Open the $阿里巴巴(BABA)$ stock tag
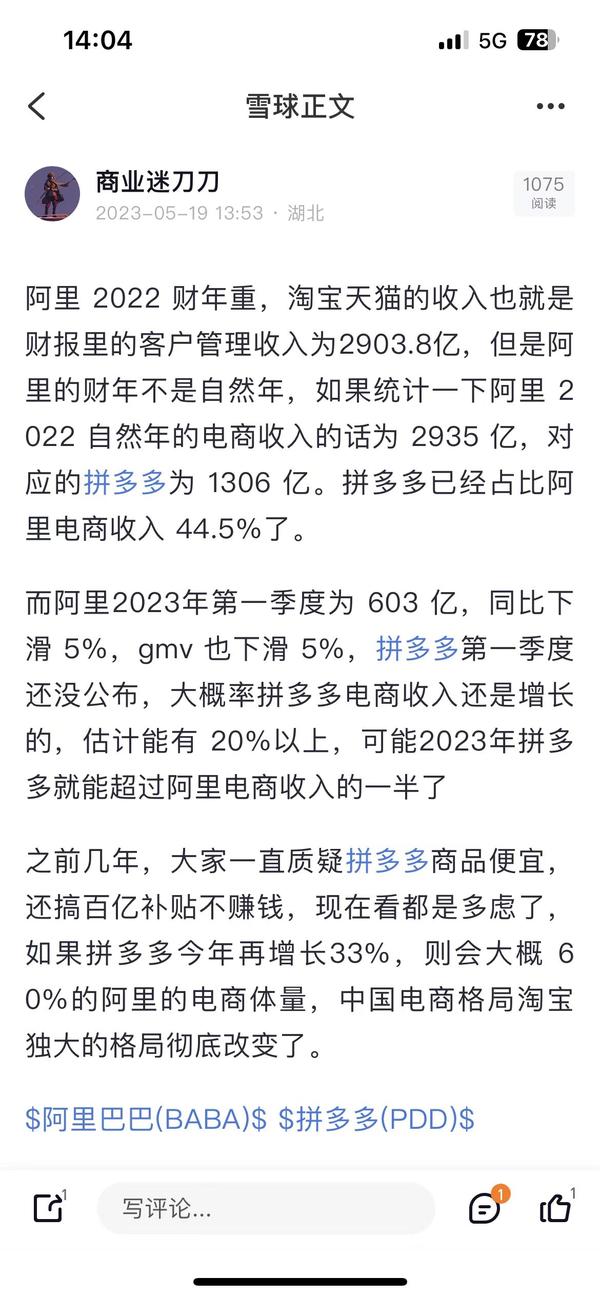This screenshot has height=1298, width=600. 146,1118
